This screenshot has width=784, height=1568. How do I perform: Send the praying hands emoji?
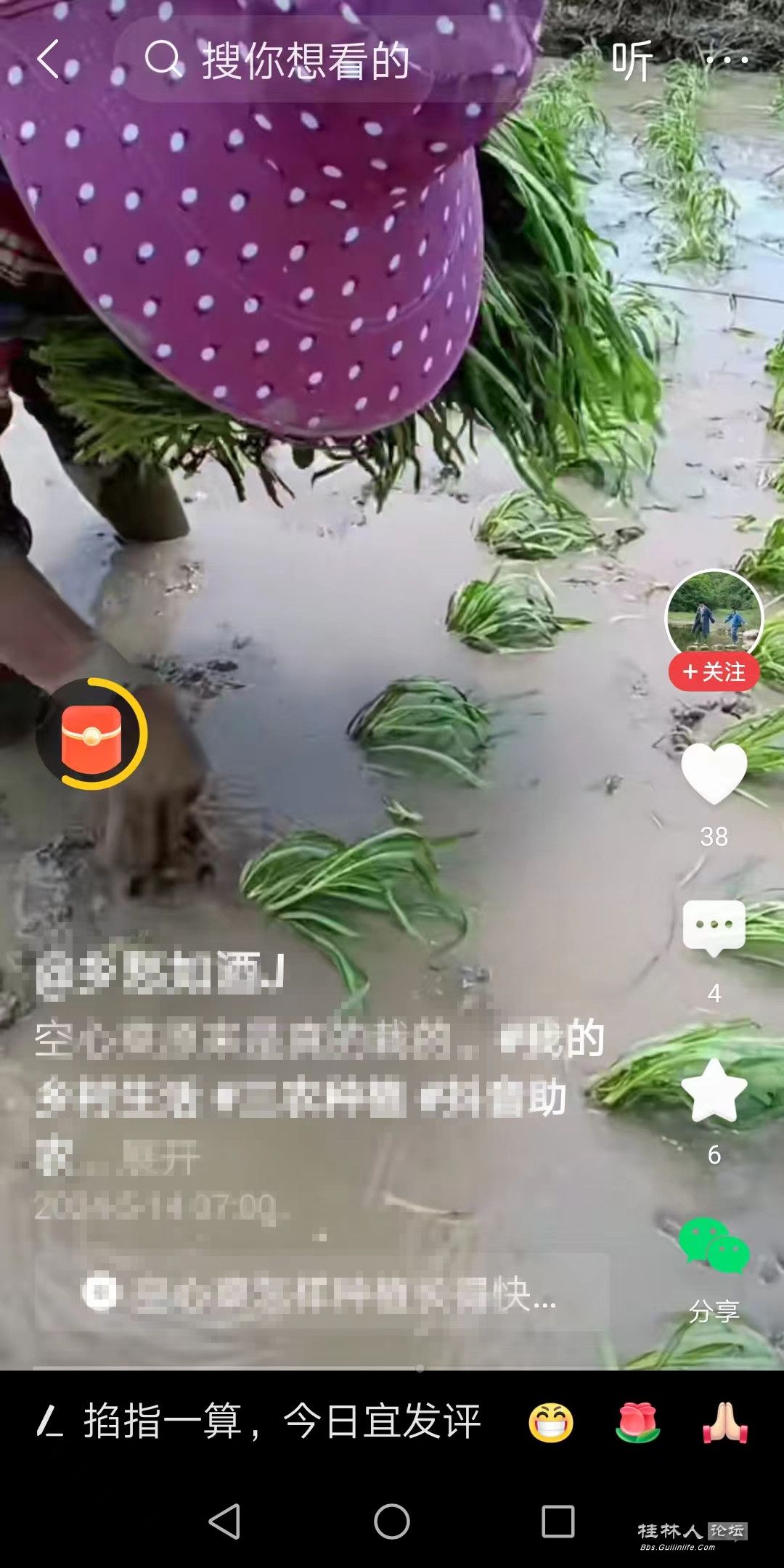[725, 1423]
